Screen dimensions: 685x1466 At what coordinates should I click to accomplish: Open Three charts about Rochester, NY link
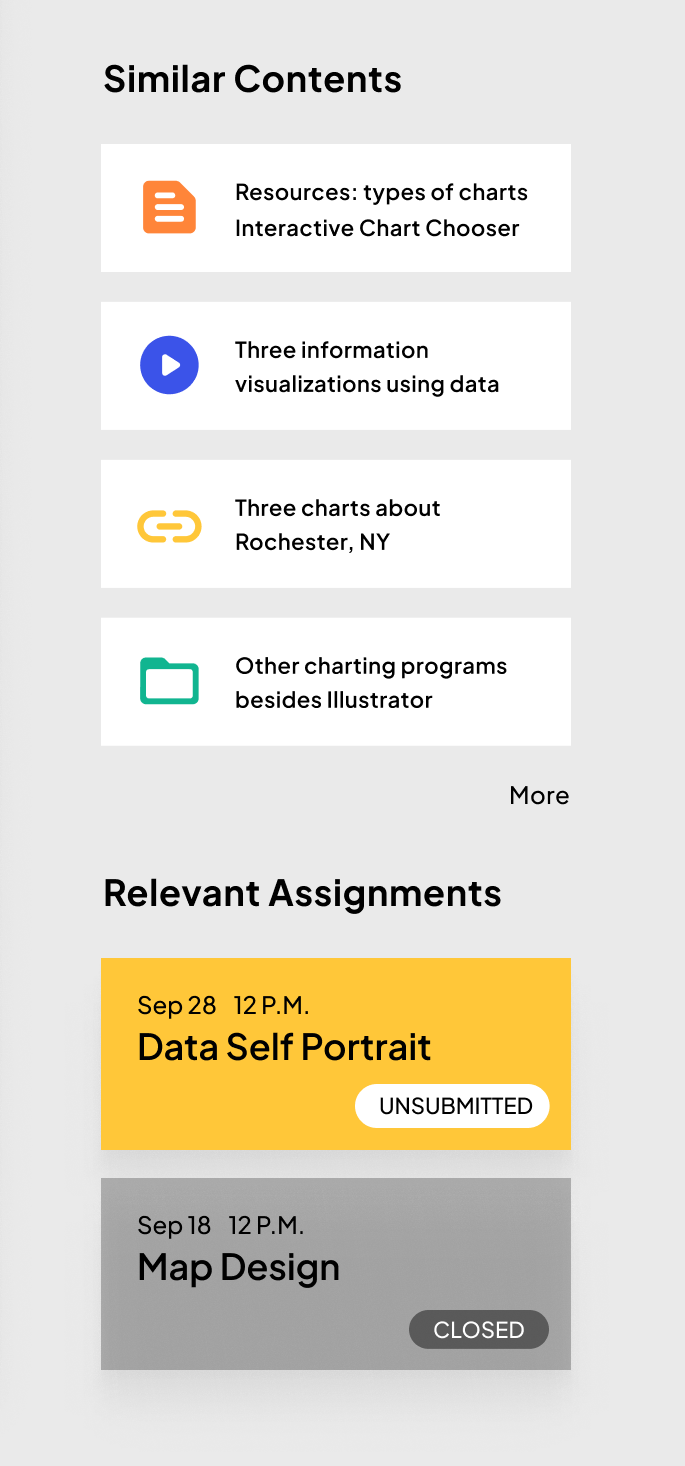(x=336, y=524)
